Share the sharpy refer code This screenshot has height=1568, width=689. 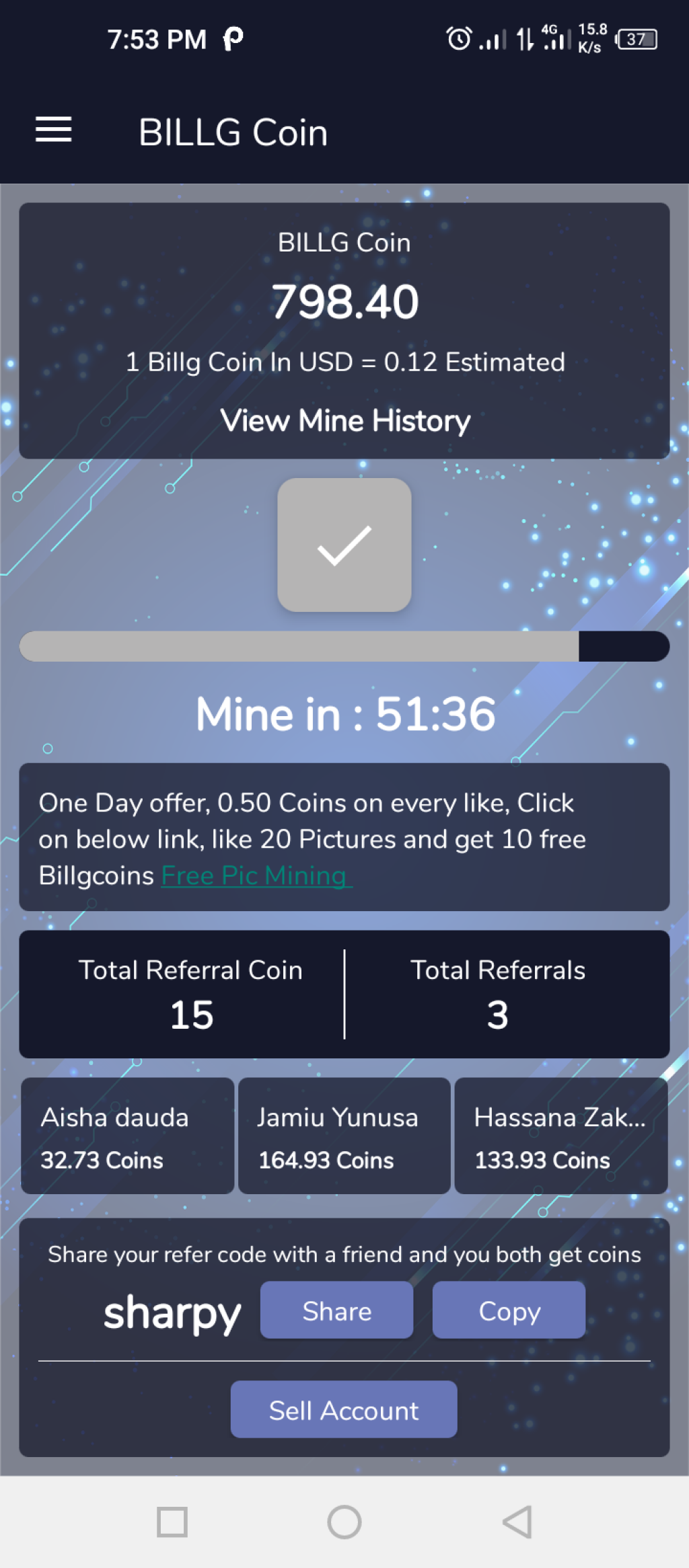337,1310
